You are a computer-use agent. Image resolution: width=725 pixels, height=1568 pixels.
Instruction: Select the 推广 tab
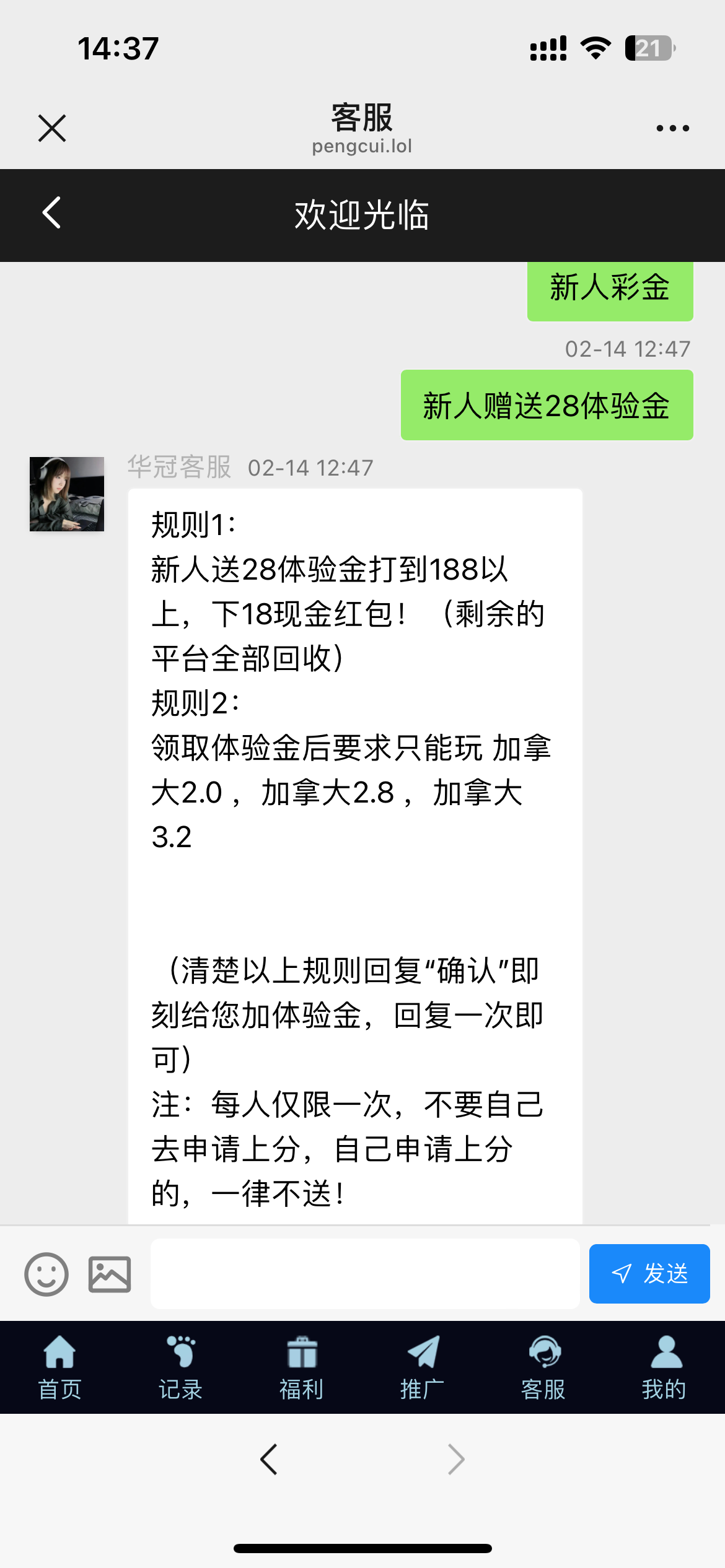coord(422,1367)
